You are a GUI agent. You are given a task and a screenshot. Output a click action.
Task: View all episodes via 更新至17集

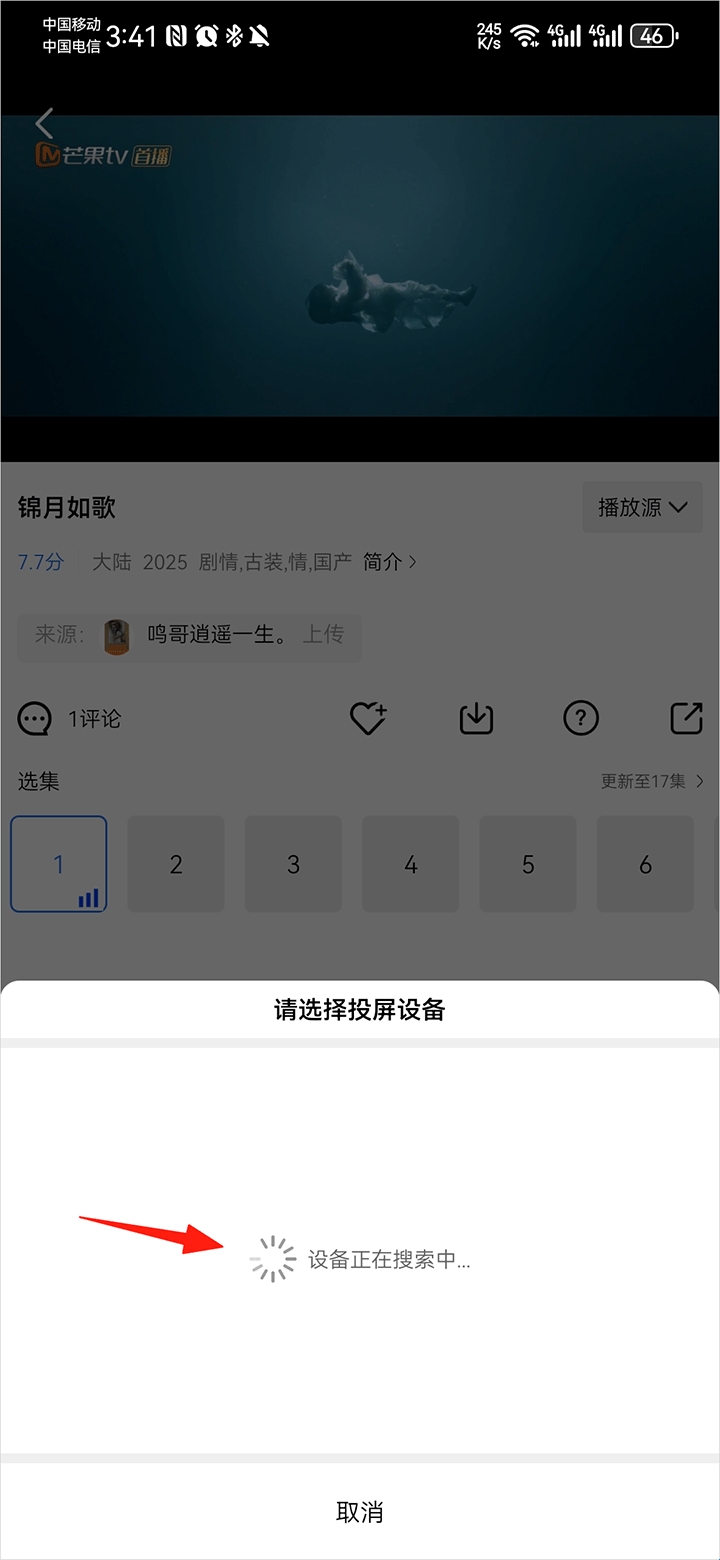(652, 782)
